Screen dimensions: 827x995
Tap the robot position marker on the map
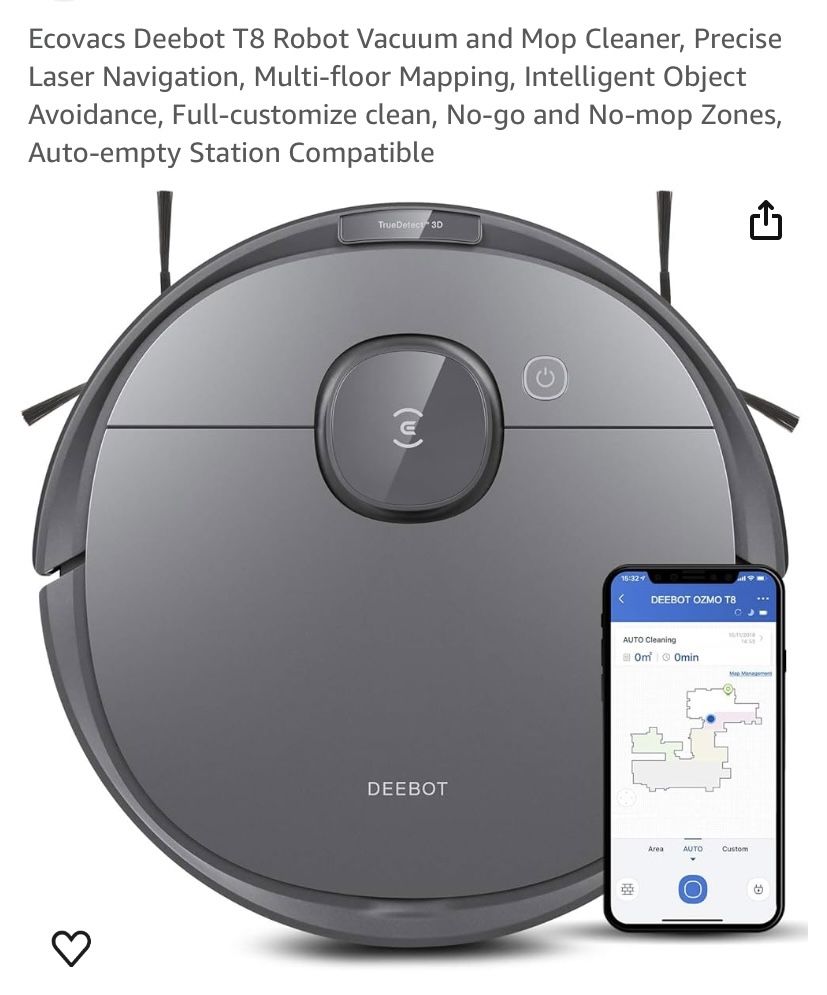coord(711,719)
